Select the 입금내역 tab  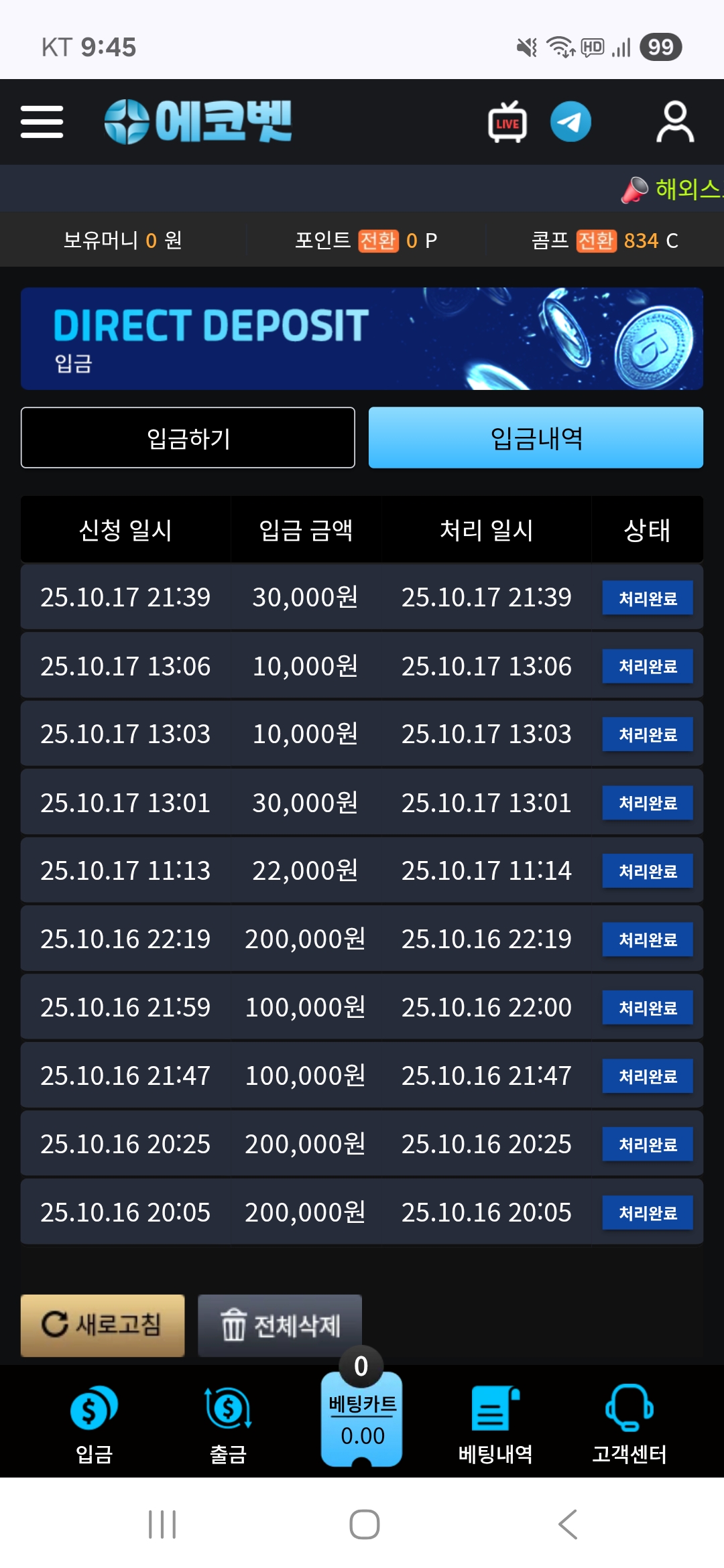tap(536, 438)
